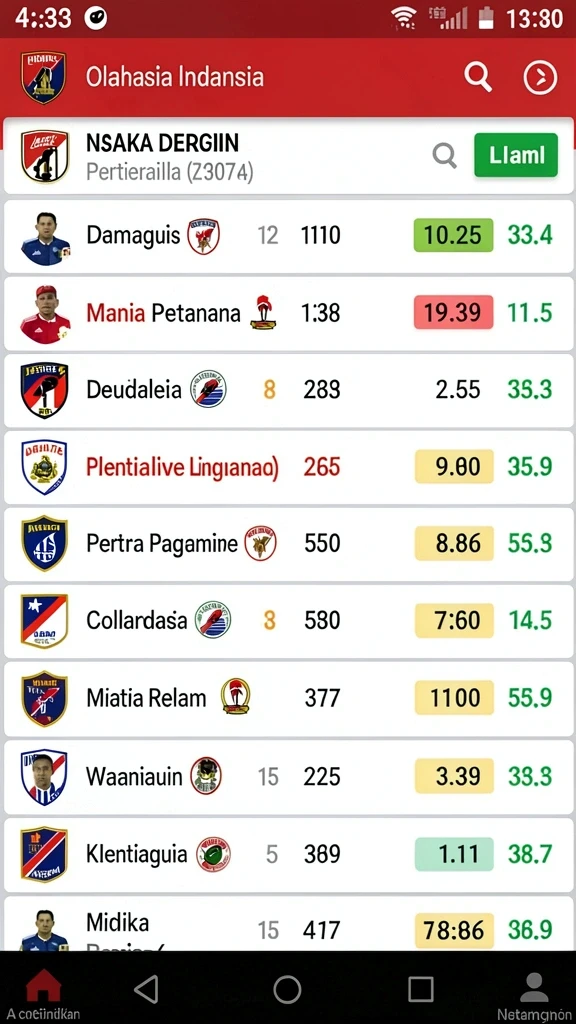
Task: View the Klentiaguia entry
Action: pyautogui.click(x=289, y=855)
